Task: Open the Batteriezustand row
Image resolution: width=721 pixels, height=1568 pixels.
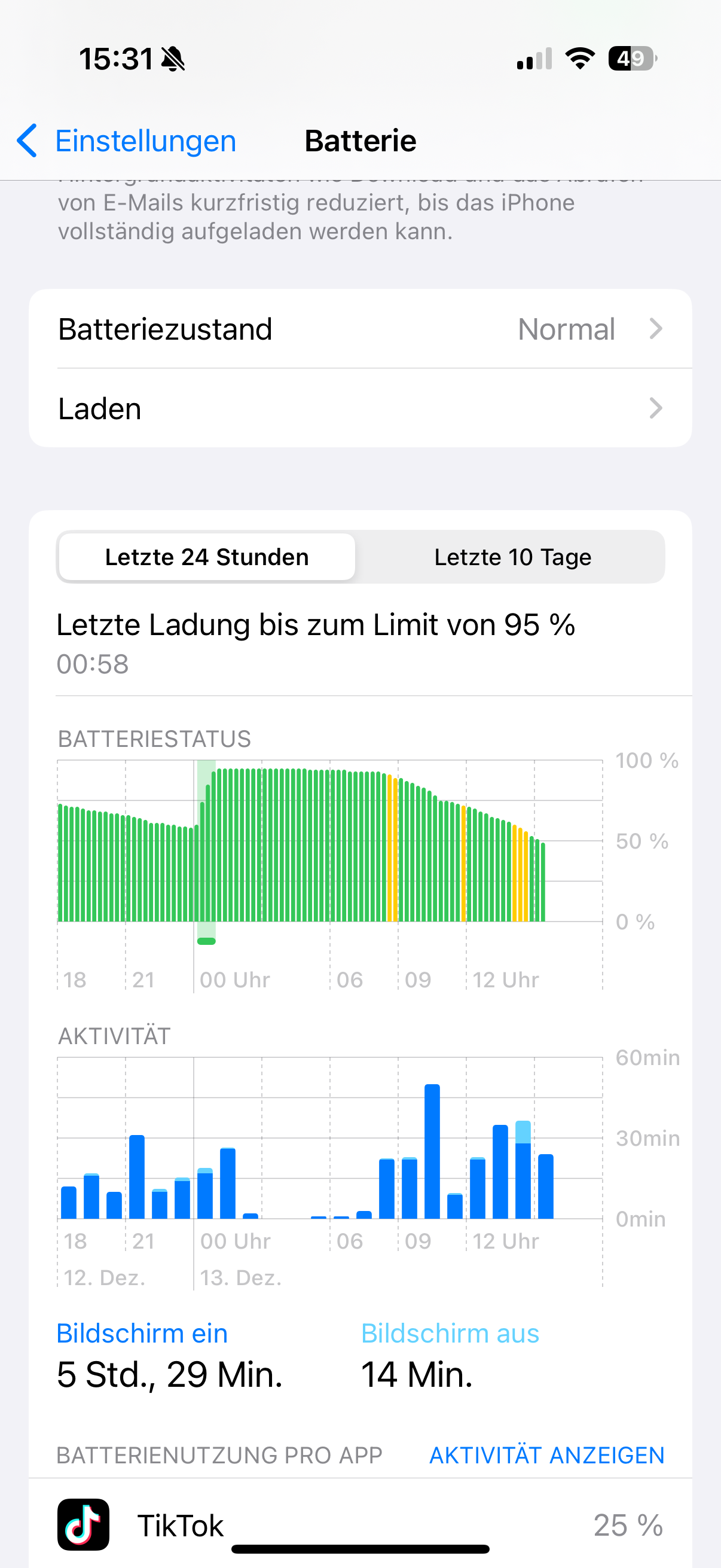Action: (360, 330)
